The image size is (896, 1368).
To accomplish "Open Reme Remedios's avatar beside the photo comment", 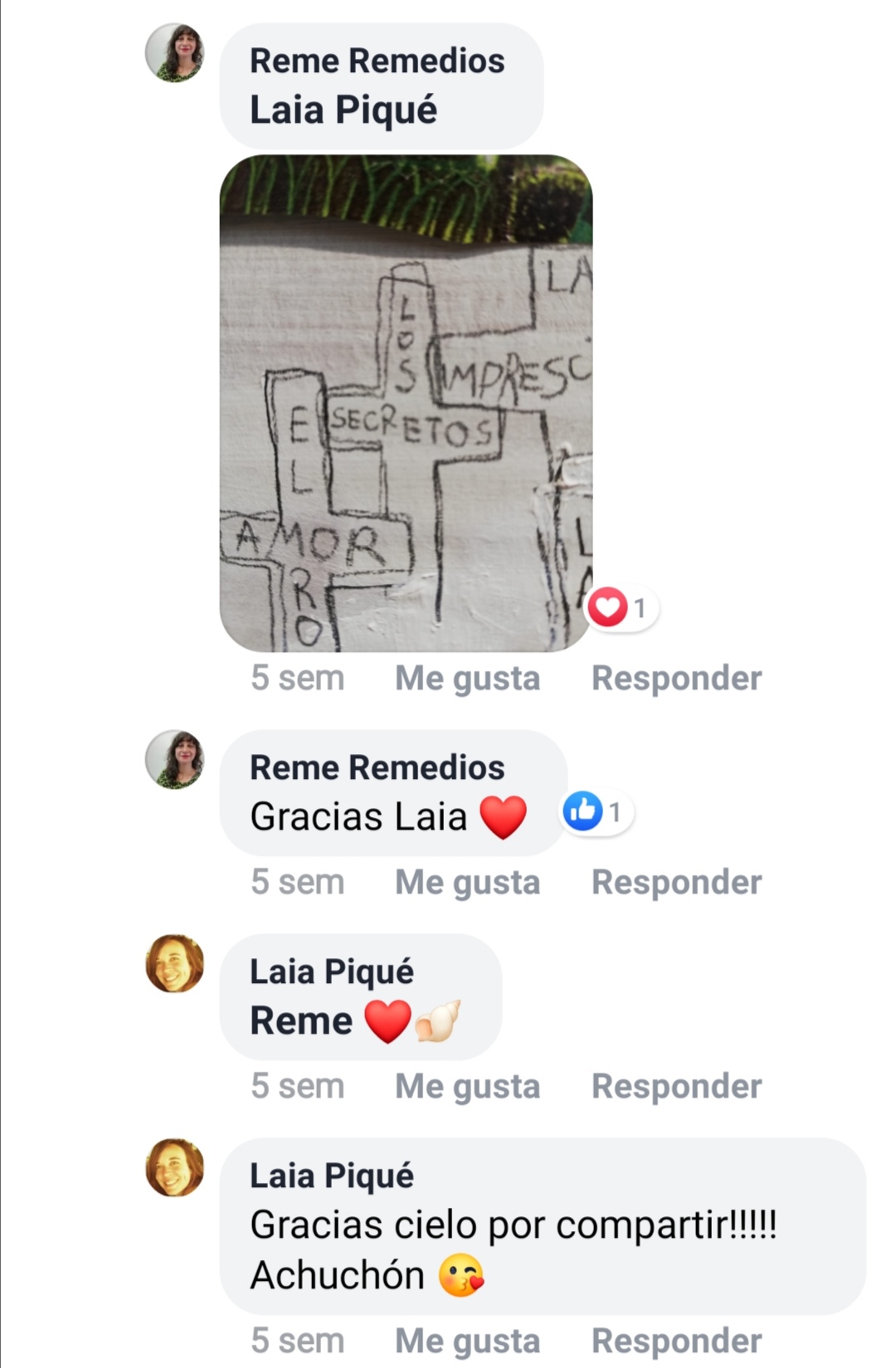I will click(x=175, y=53).
